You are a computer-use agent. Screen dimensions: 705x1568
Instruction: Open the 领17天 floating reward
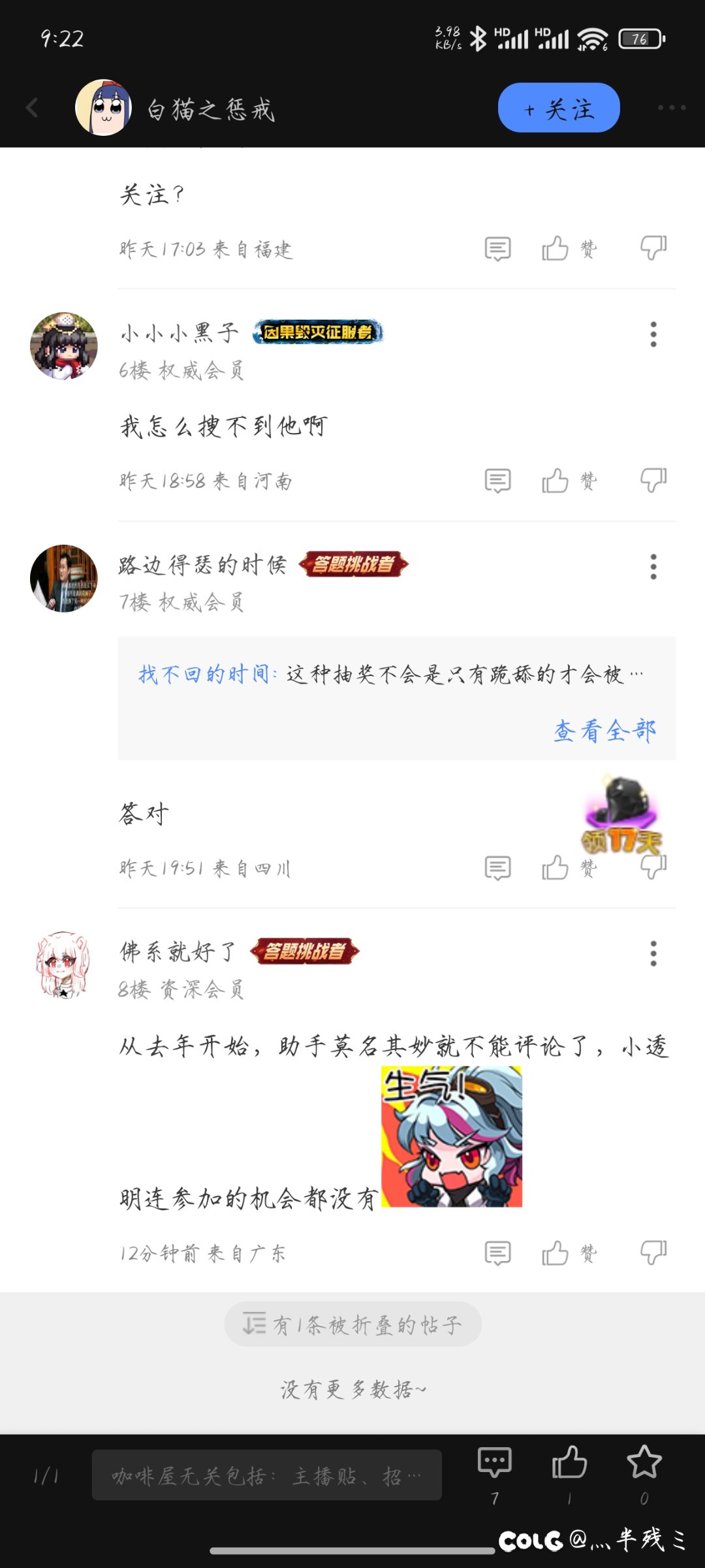pyautogui.click(x=621, y=815)
